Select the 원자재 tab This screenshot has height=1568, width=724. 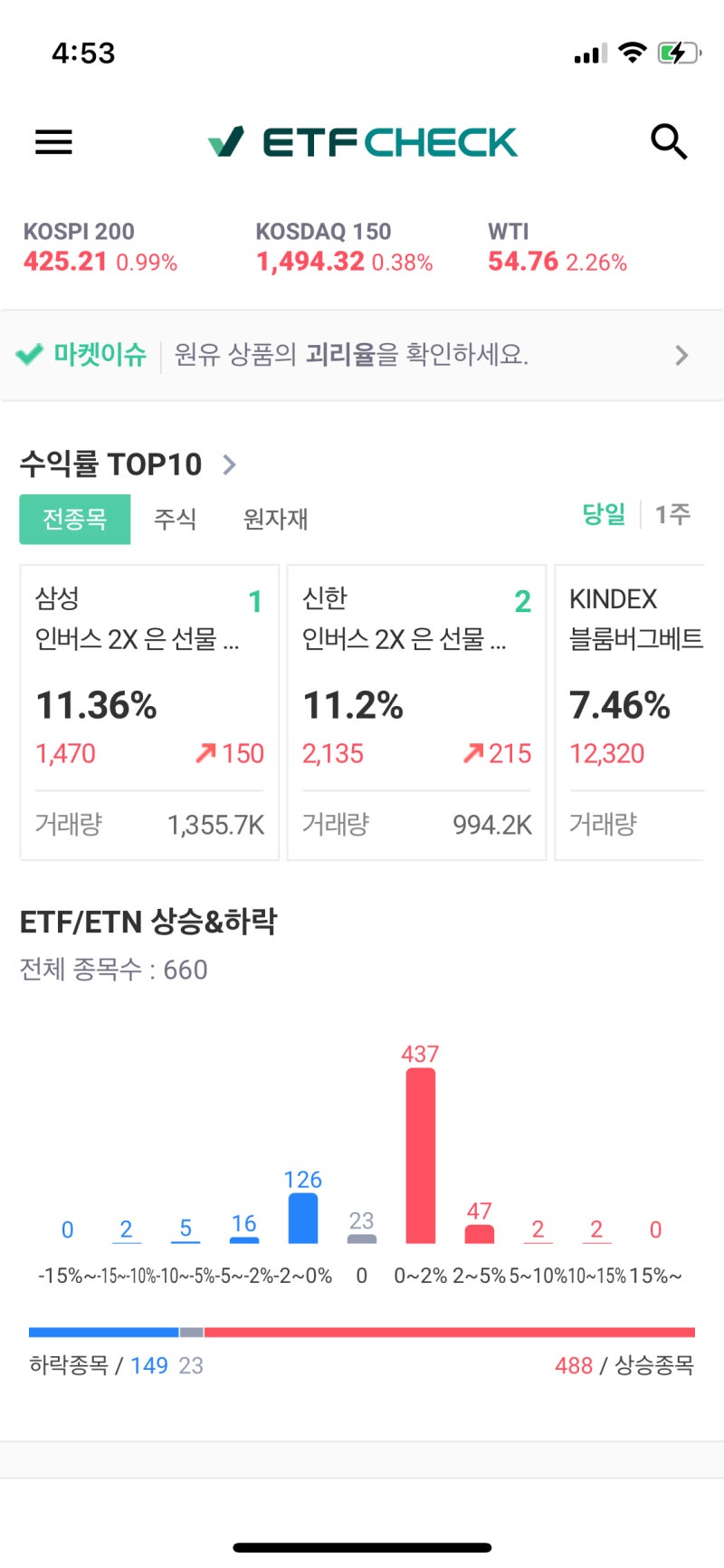[275, 520]
